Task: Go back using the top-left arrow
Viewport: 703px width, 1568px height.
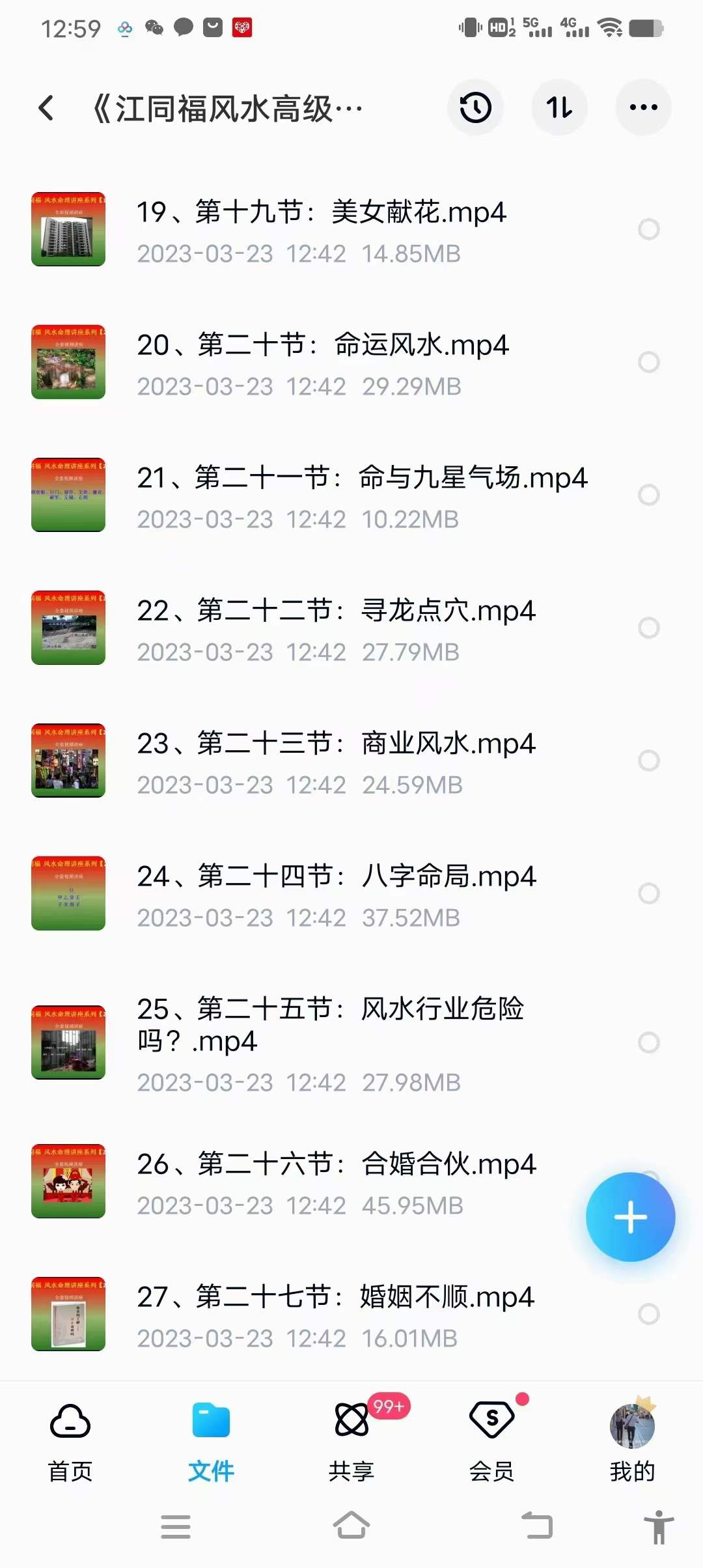Action: point(46,107)
